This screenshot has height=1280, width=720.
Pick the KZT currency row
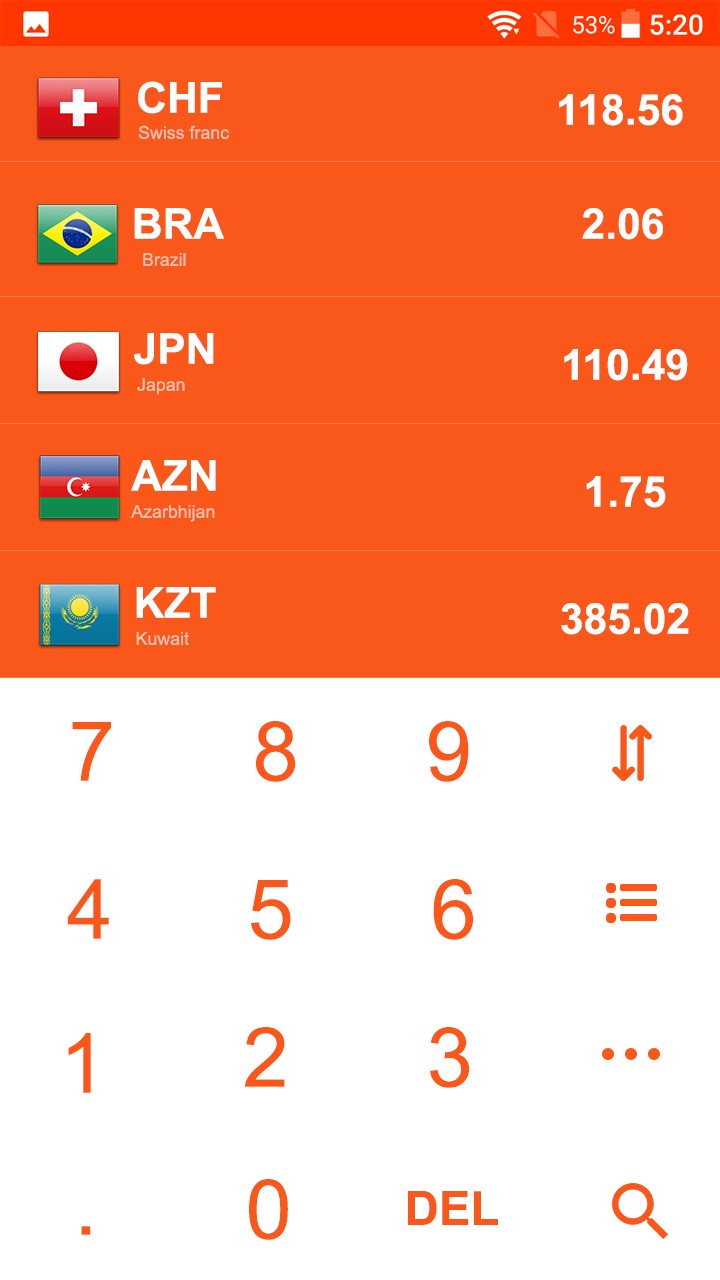(360, 614)
